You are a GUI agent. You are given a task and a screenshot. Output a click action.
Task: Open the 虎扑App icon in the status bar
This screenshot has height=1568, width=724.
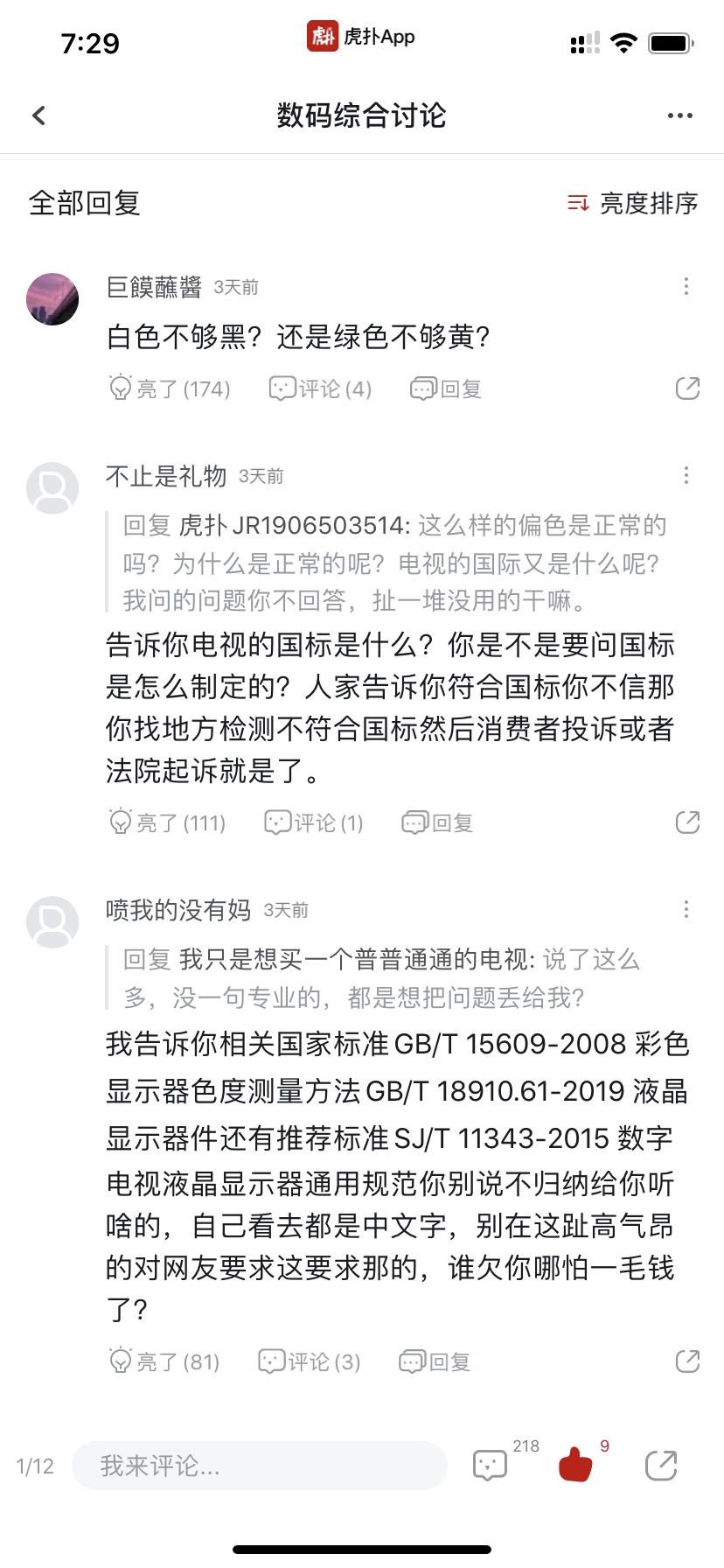(321, 37)
